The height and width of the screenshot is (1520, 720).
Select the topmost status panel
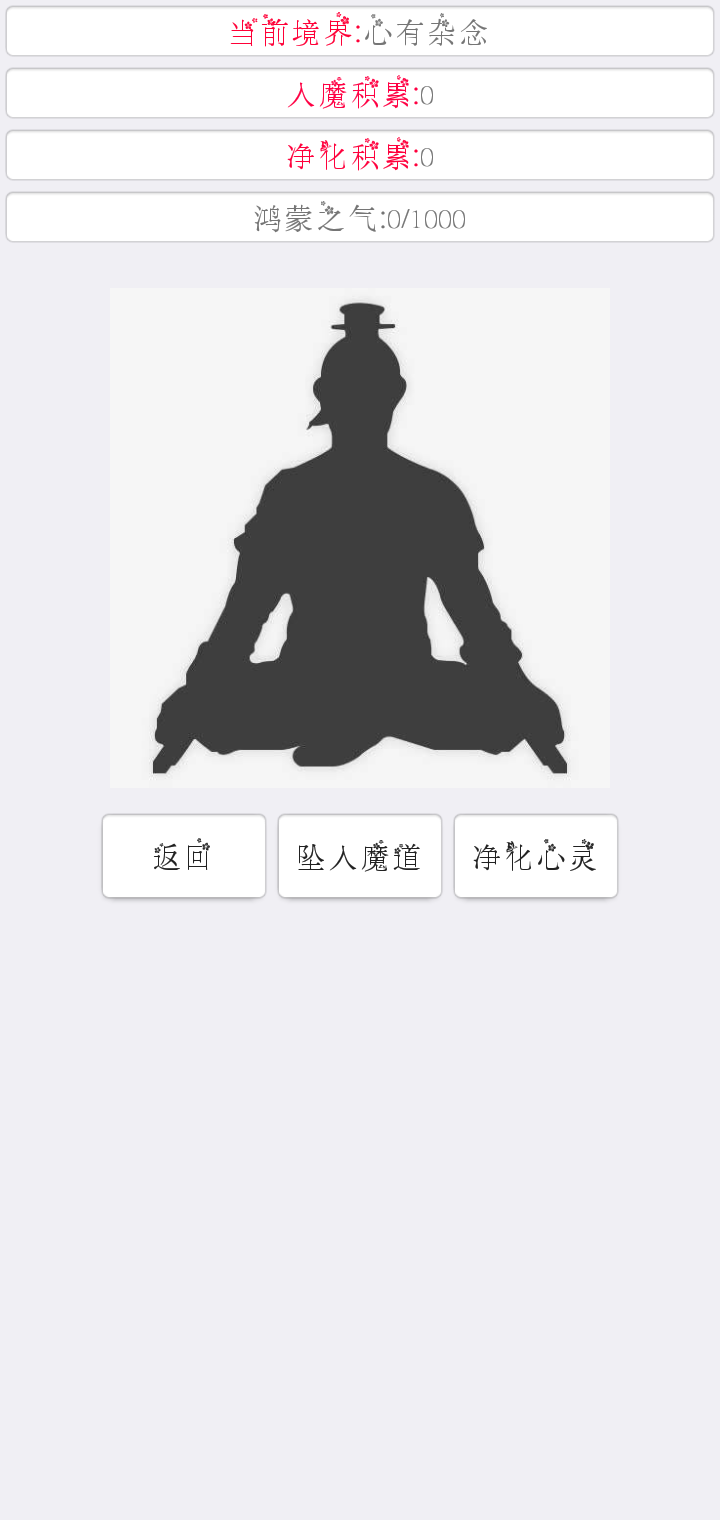coord(360,30)
